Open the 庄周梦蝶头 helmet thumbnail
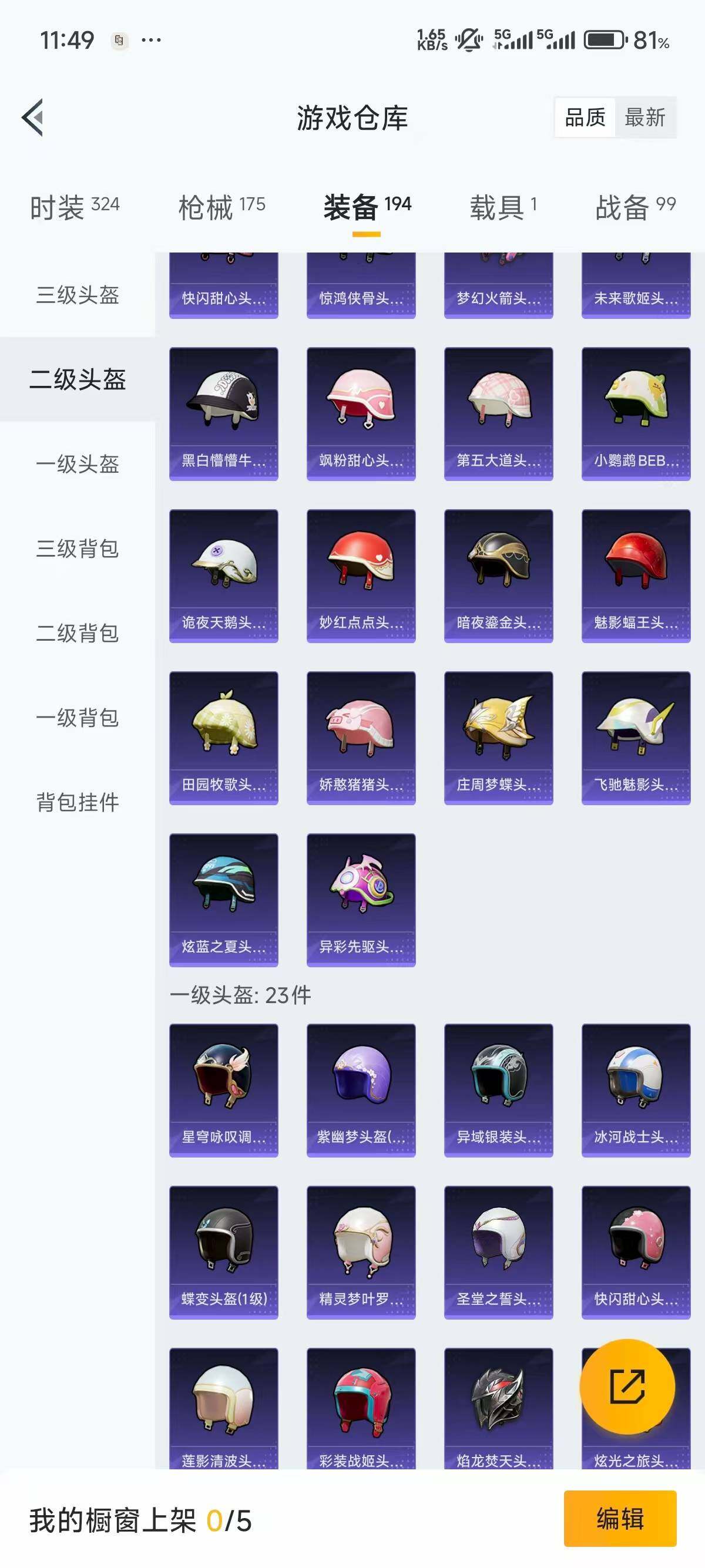 click(x=499, y=733)
